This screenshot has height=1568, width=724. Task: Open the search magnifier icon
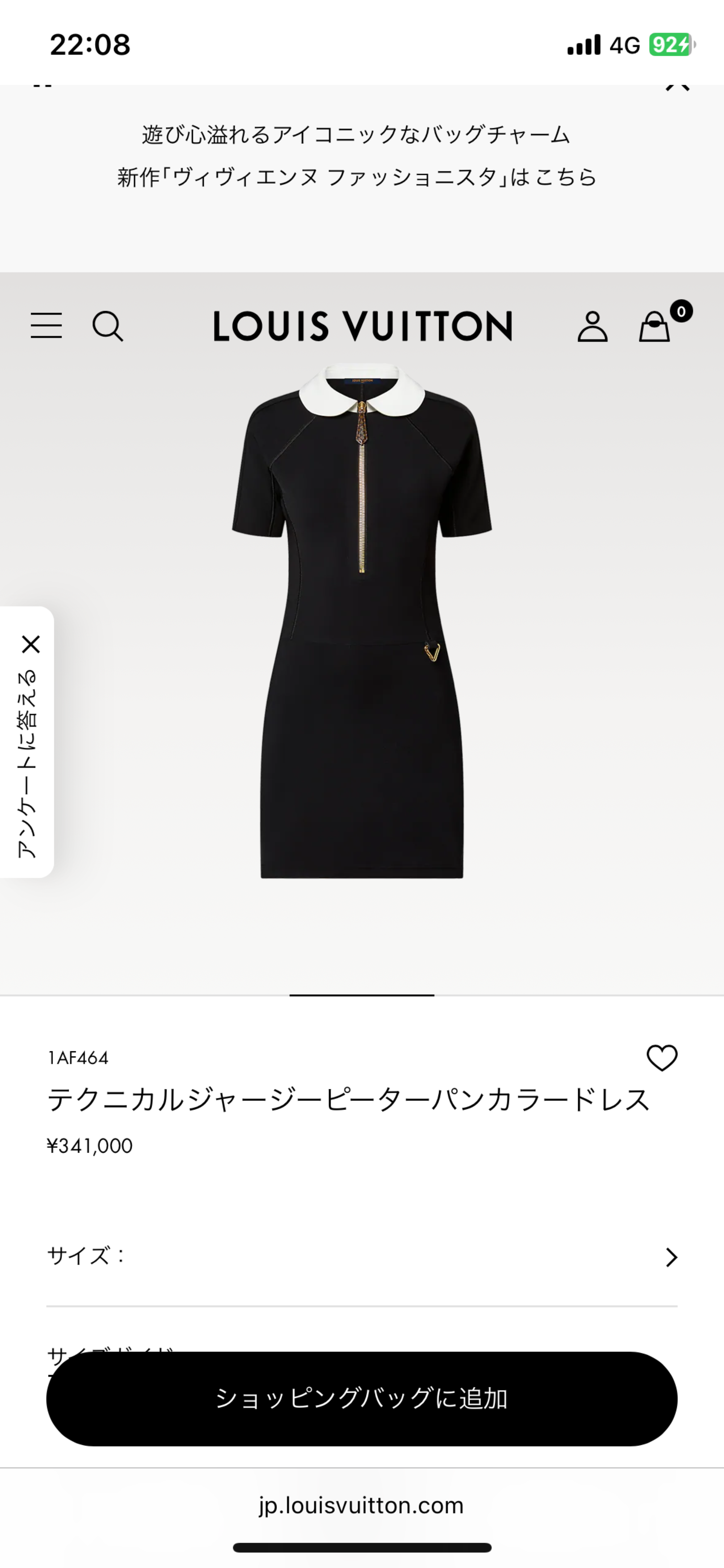click(x=108, y=326)
